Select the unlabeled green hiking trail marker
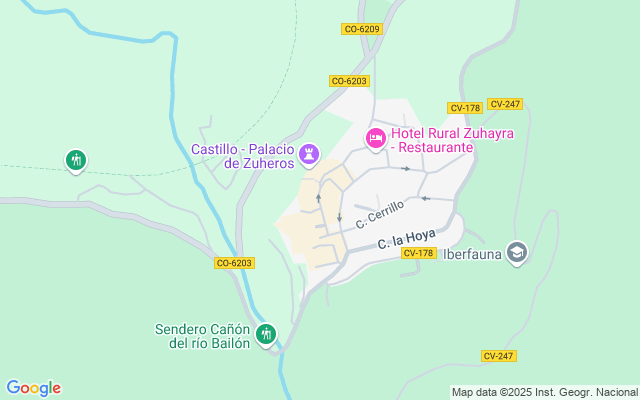 point(76,159)
